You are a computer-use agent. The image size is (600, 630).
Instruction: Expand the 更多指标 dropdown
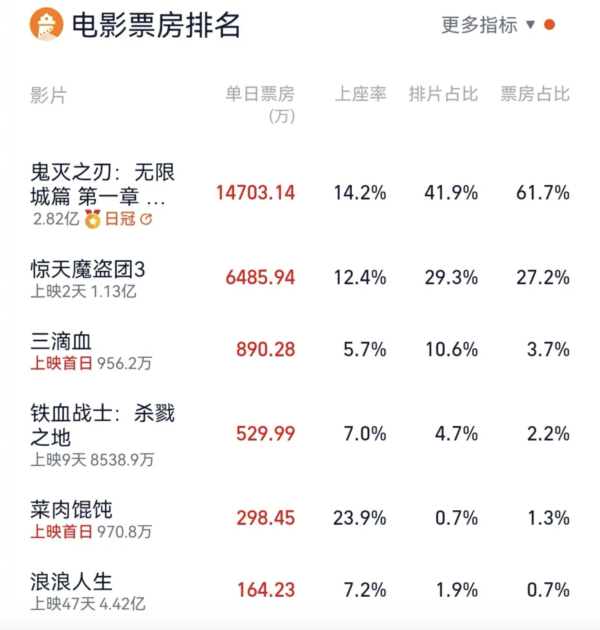(x=488, y=25)
